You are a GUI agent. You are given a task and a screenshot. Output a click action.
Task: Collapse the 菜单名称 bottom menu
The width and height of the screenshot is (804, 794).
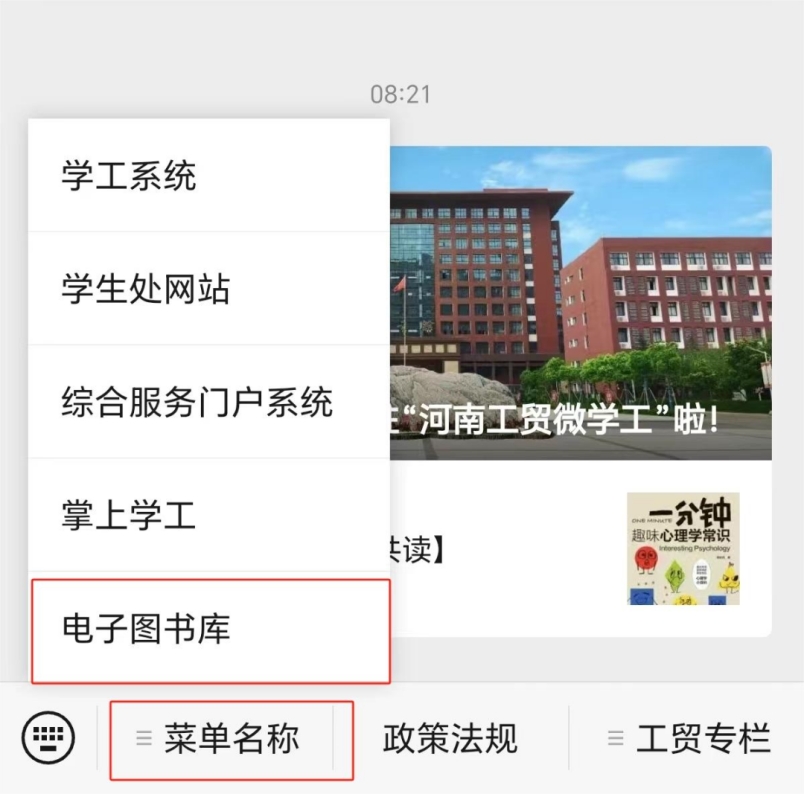231,740
